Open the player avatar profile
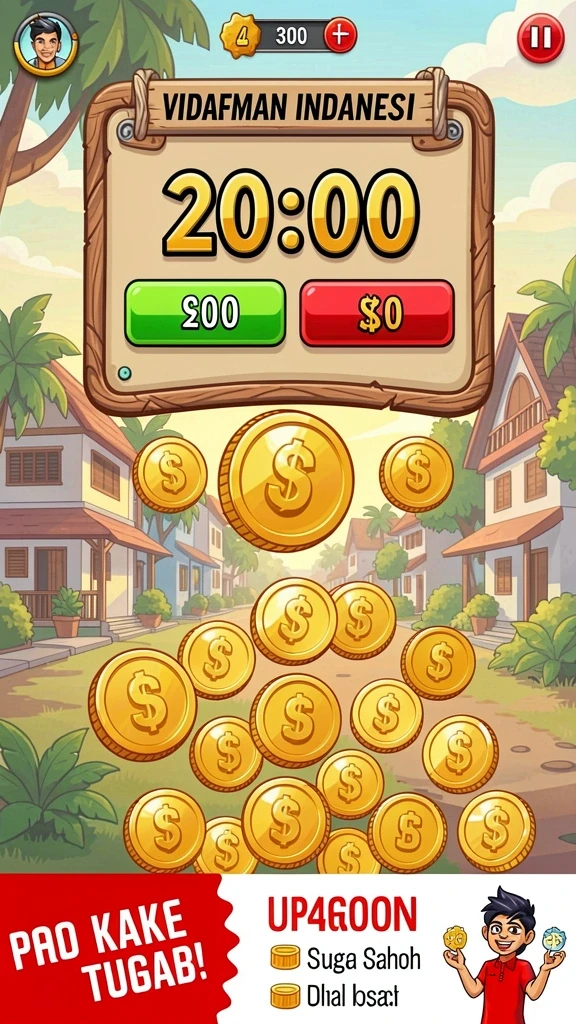The image size is (576, 1024). click(x=46, y=44)
